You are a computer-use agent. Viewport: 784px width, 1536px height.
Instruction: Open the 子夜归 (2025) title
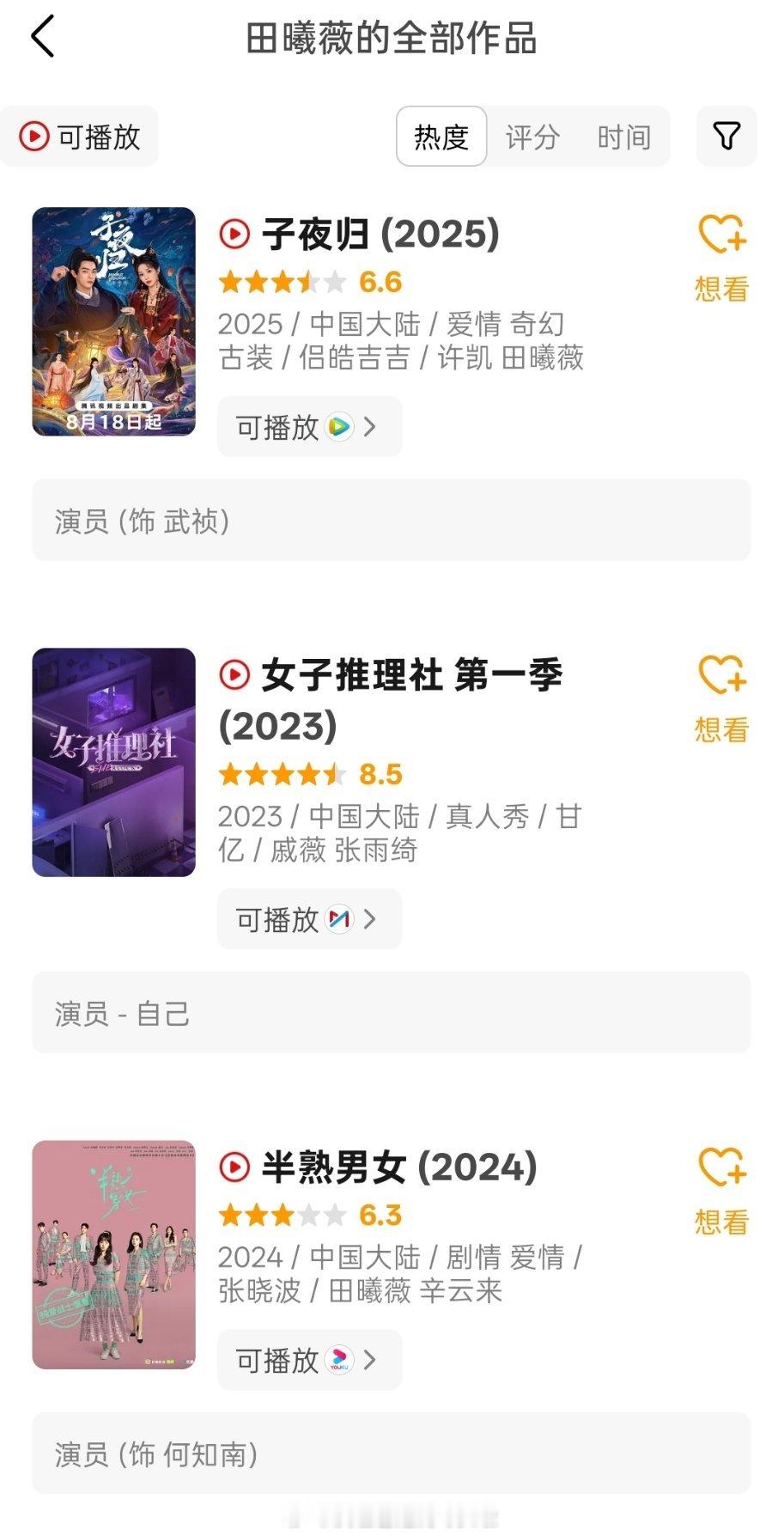coord(380,234)
